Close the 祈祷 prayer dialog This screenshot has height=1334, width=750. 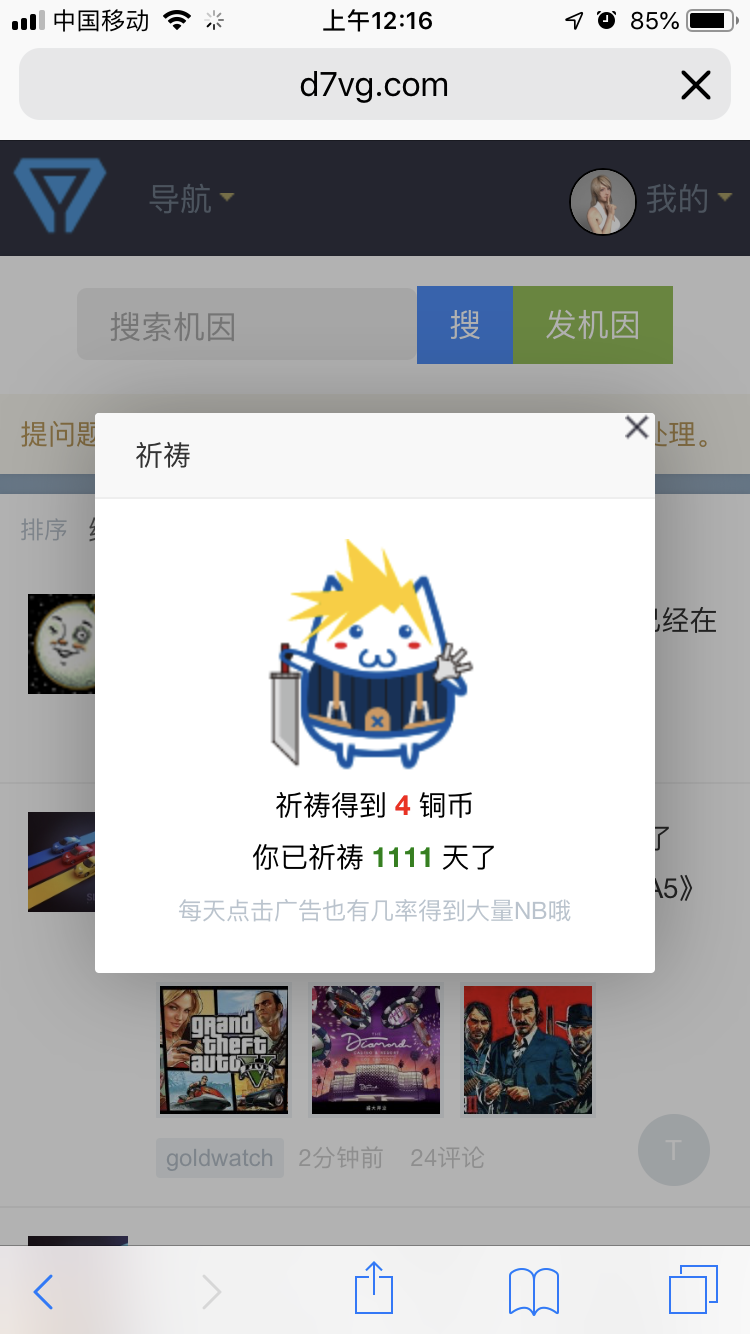tap(636, 428)
